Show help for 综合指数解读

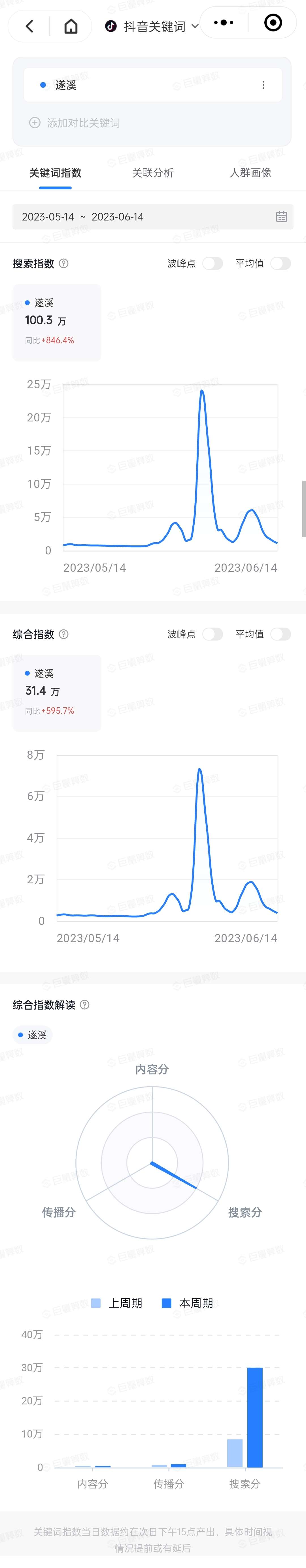(85, 1005)
